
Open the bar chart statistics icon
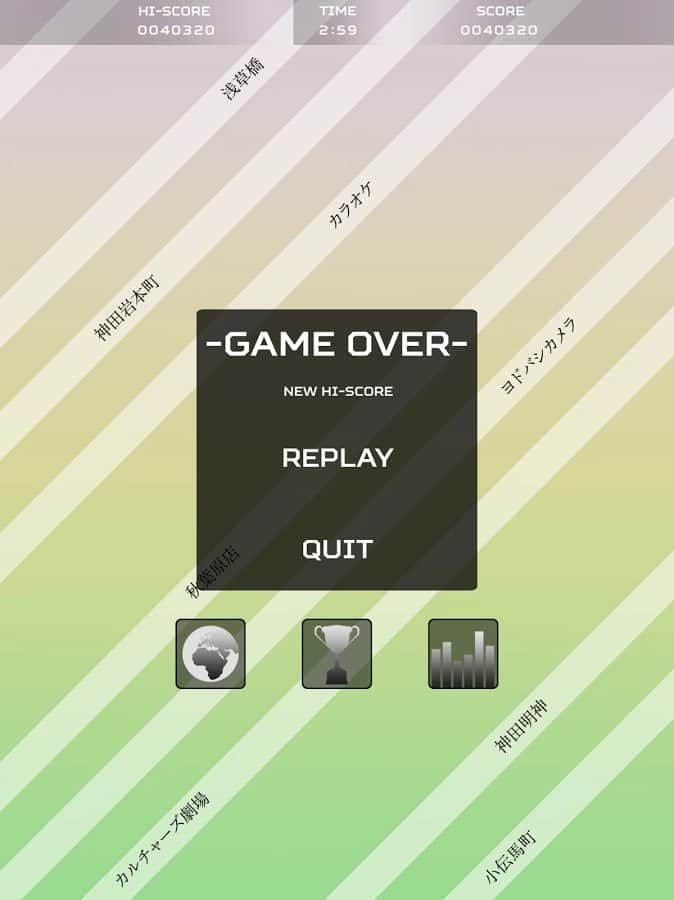[463, 654]
